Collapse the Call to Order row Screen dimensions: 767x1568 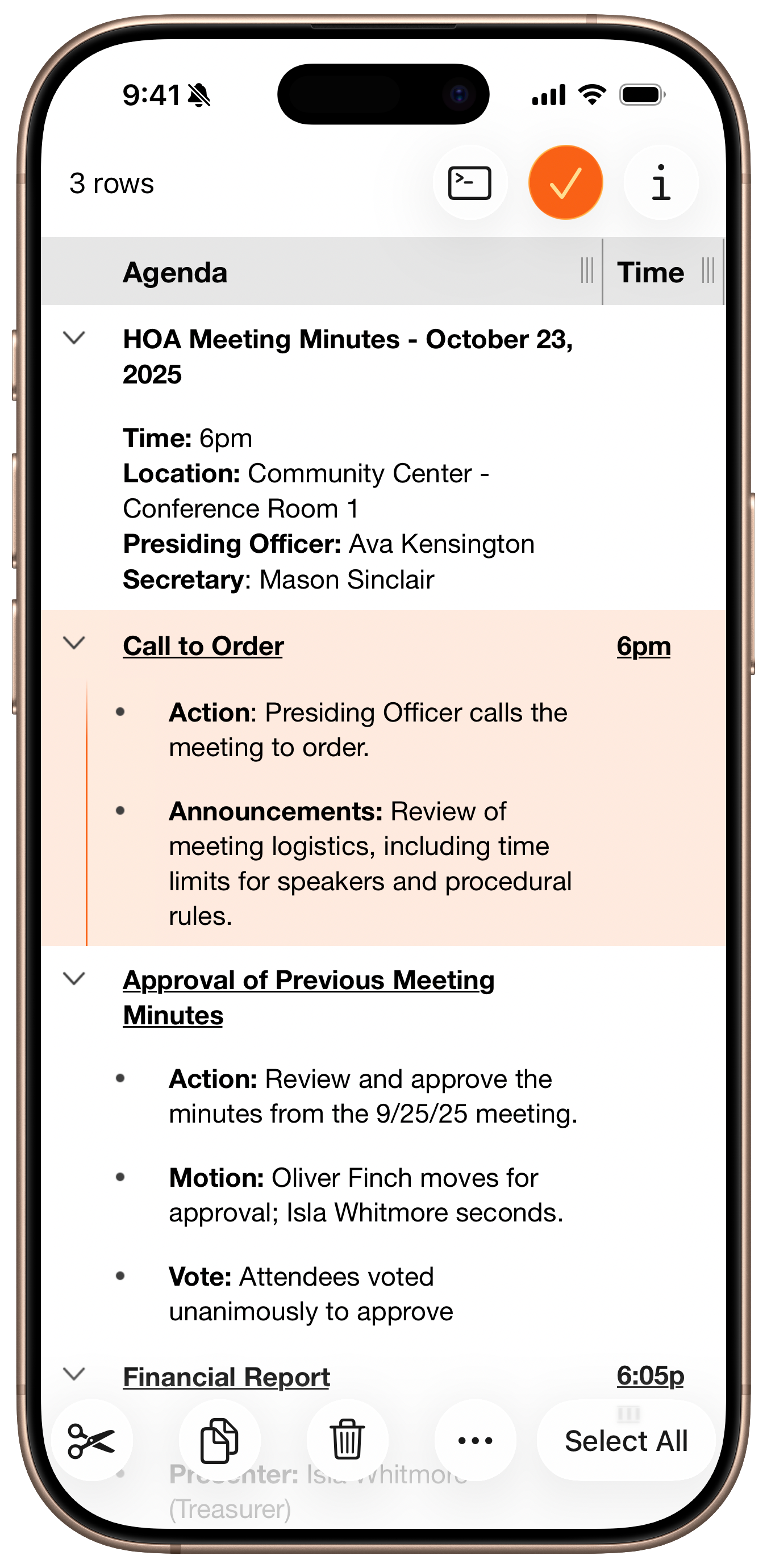(74, 643)
